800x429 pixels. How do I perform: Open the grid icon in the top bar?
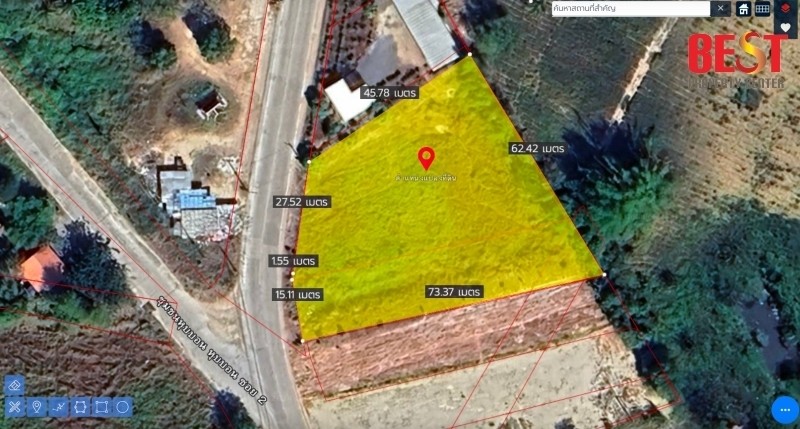pyautogui.click(x=762, y=8)
